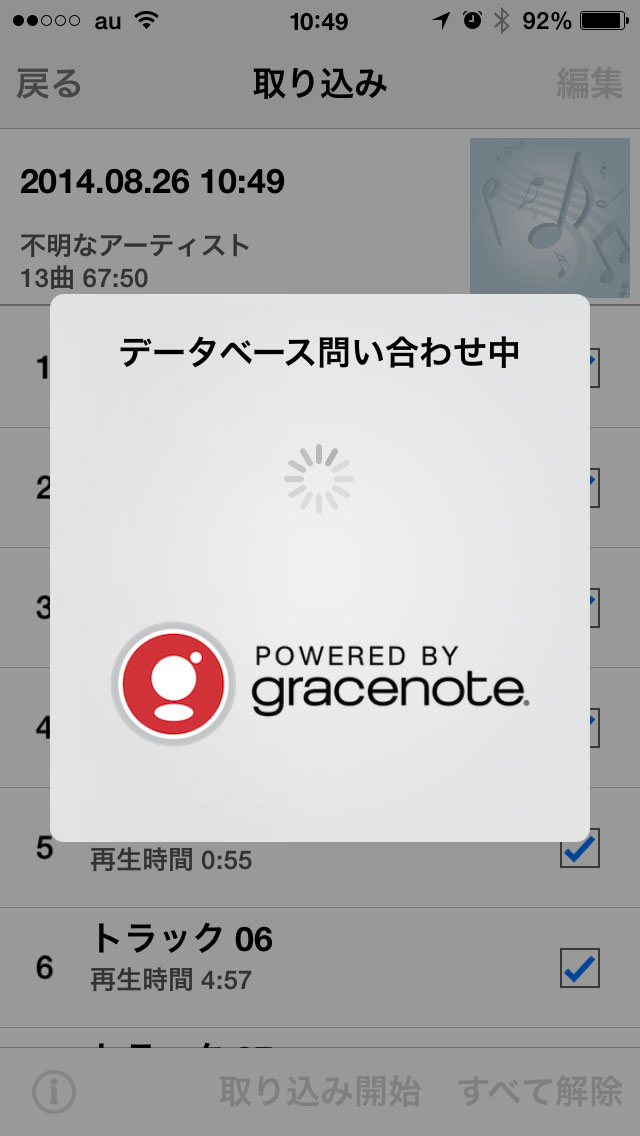Open the album artwork thumbnail
Screen dimensions: 640x1136
pos(549,217)
